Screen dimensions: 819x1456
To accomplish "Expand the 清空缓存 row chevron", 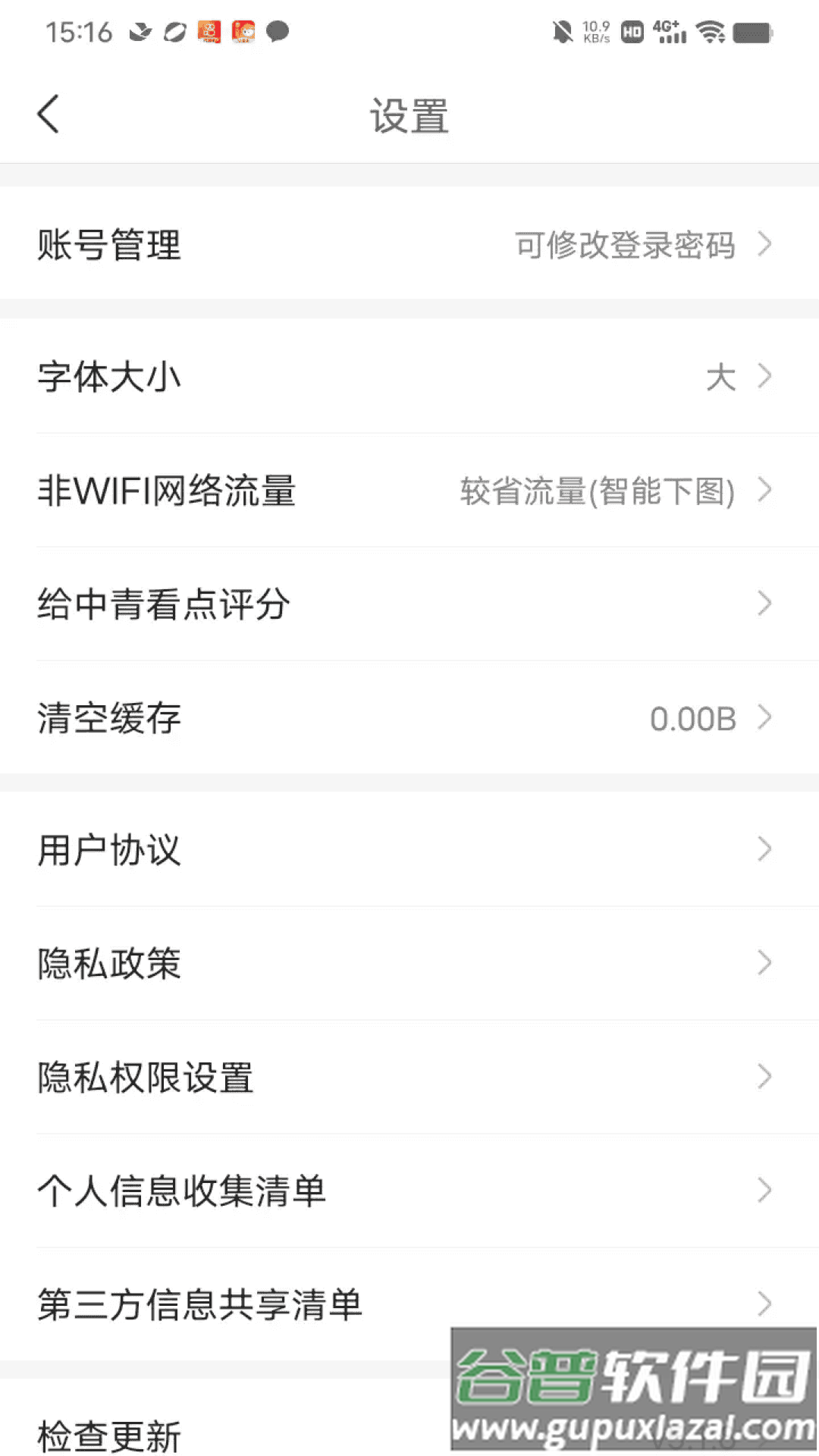I will (764, 718).
